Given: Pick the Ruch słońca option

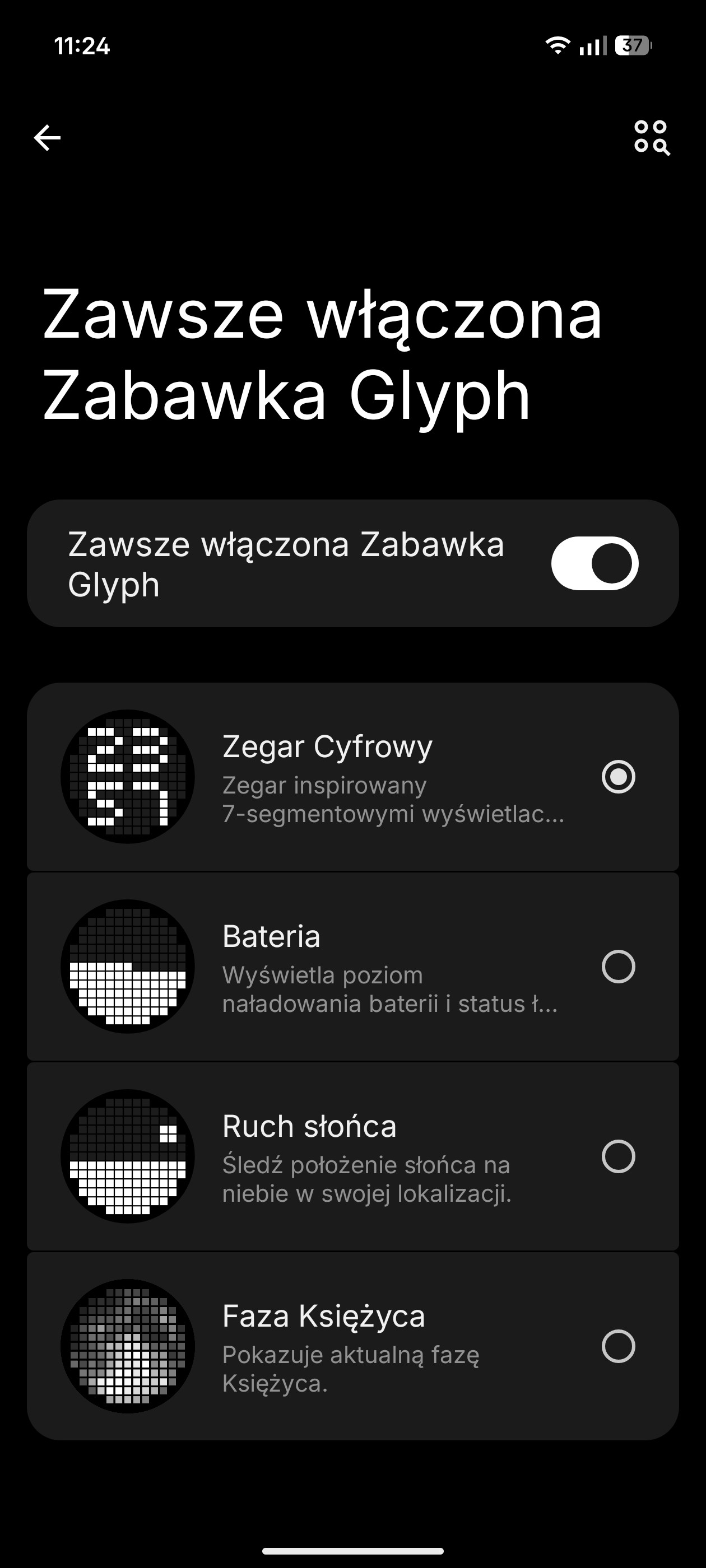Looking at the screenshot, I should pos(617,1156).
